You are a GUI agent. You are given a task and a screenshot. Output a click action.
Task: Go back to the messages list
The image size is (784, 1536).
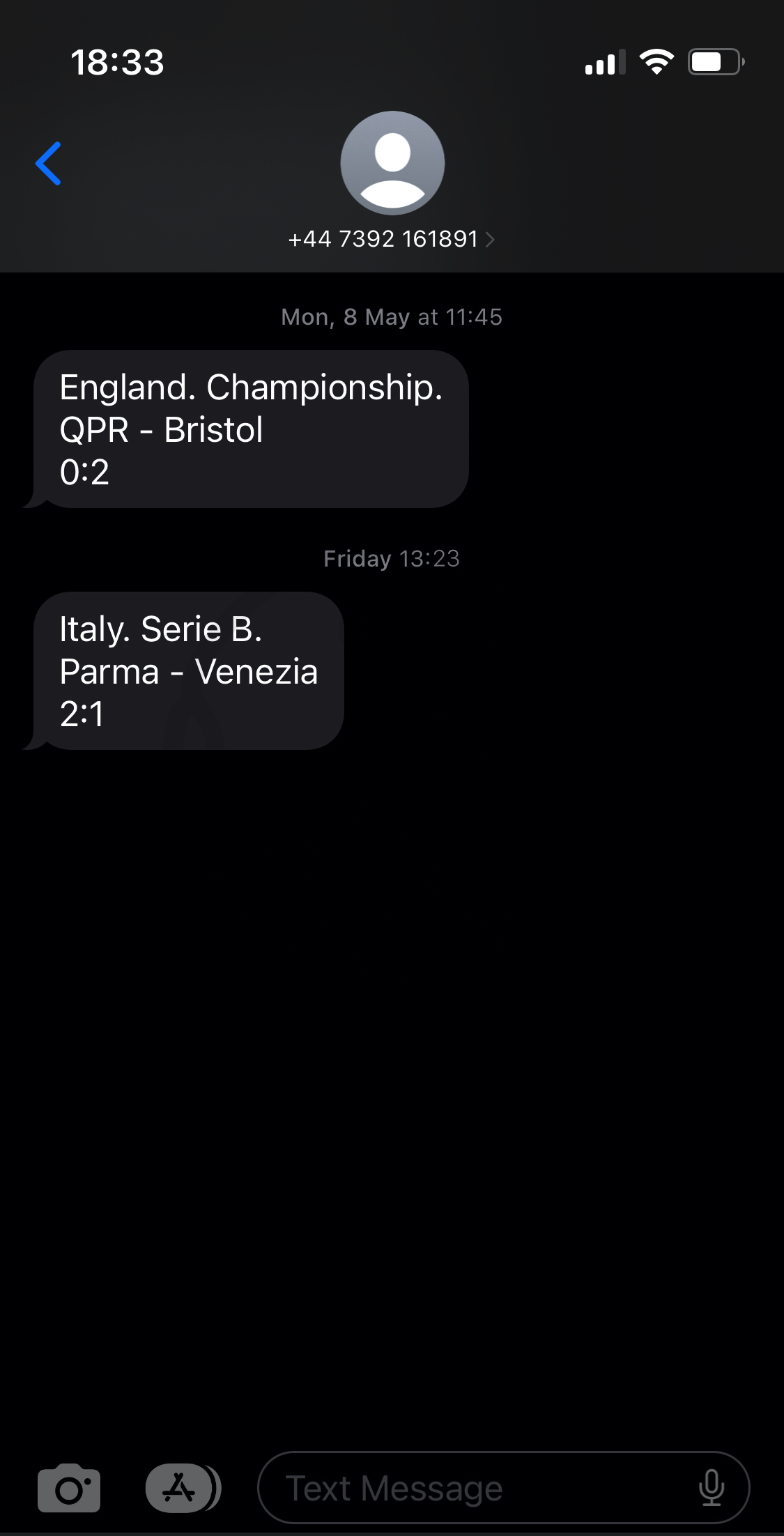click(48, 163)
